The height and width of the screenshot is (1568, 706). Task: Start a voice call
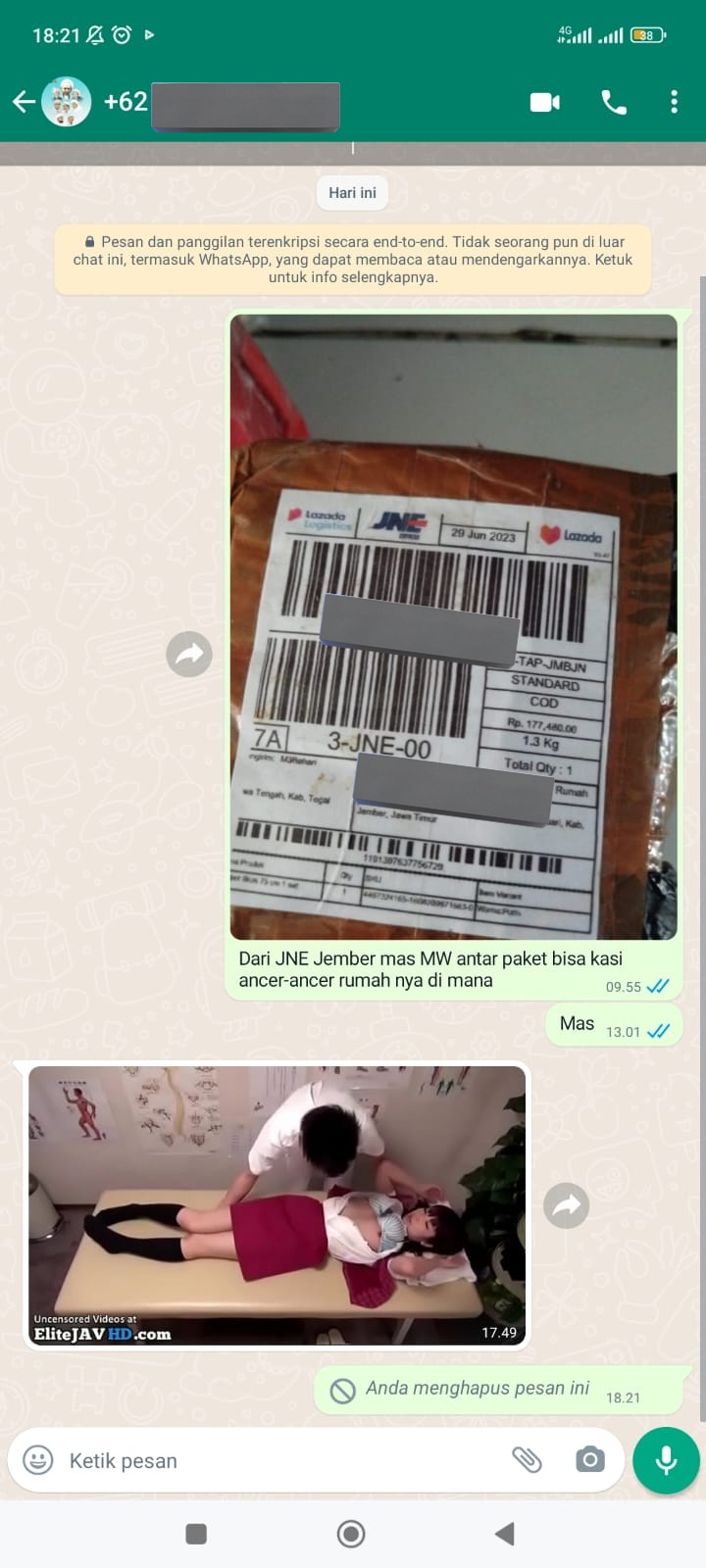tap(614, 102)
